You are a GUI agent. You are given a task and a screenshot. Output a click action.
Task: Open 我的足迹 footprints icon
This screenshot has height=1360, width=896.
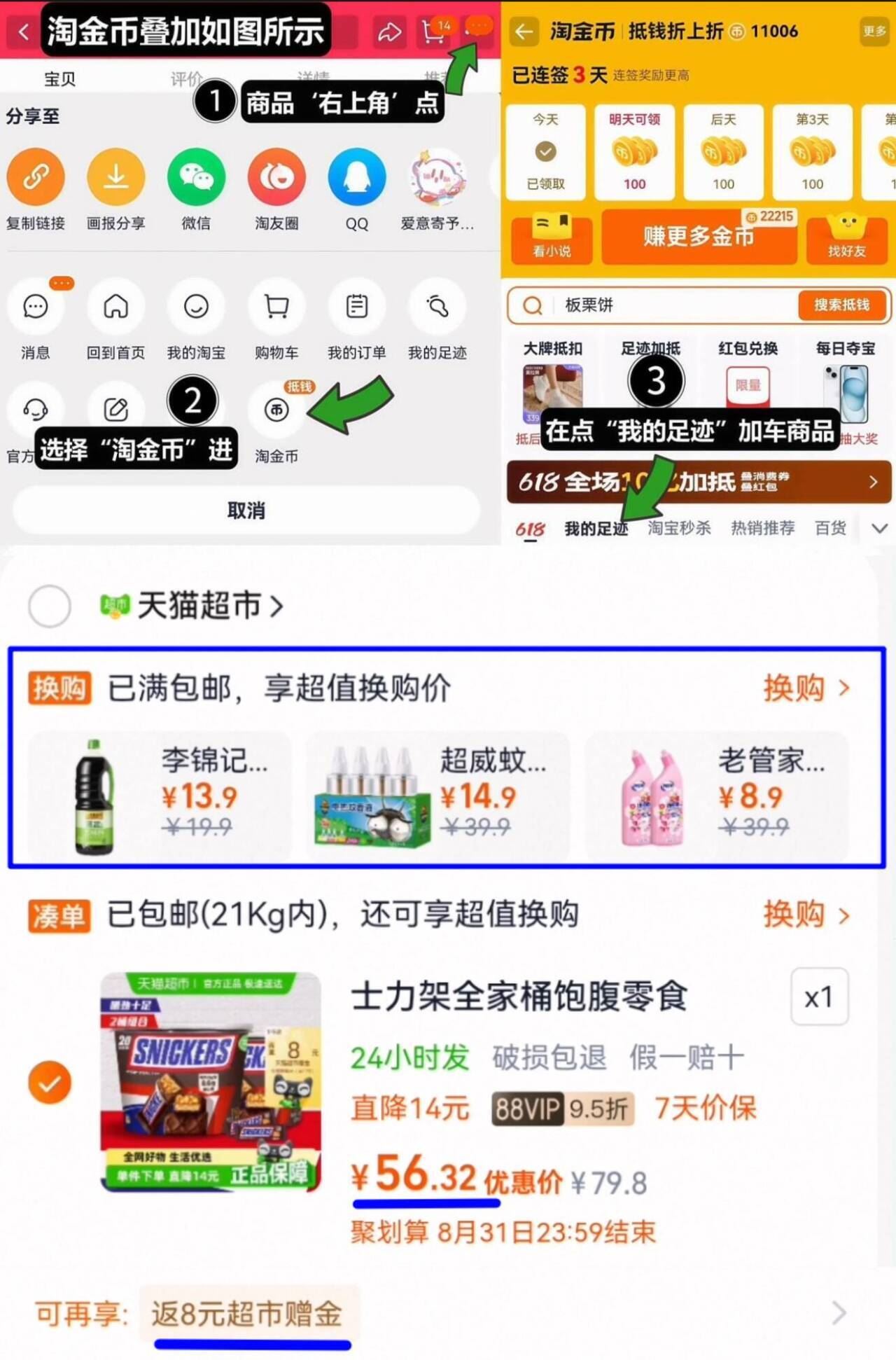pyautogui.click(x=437, y=306)
